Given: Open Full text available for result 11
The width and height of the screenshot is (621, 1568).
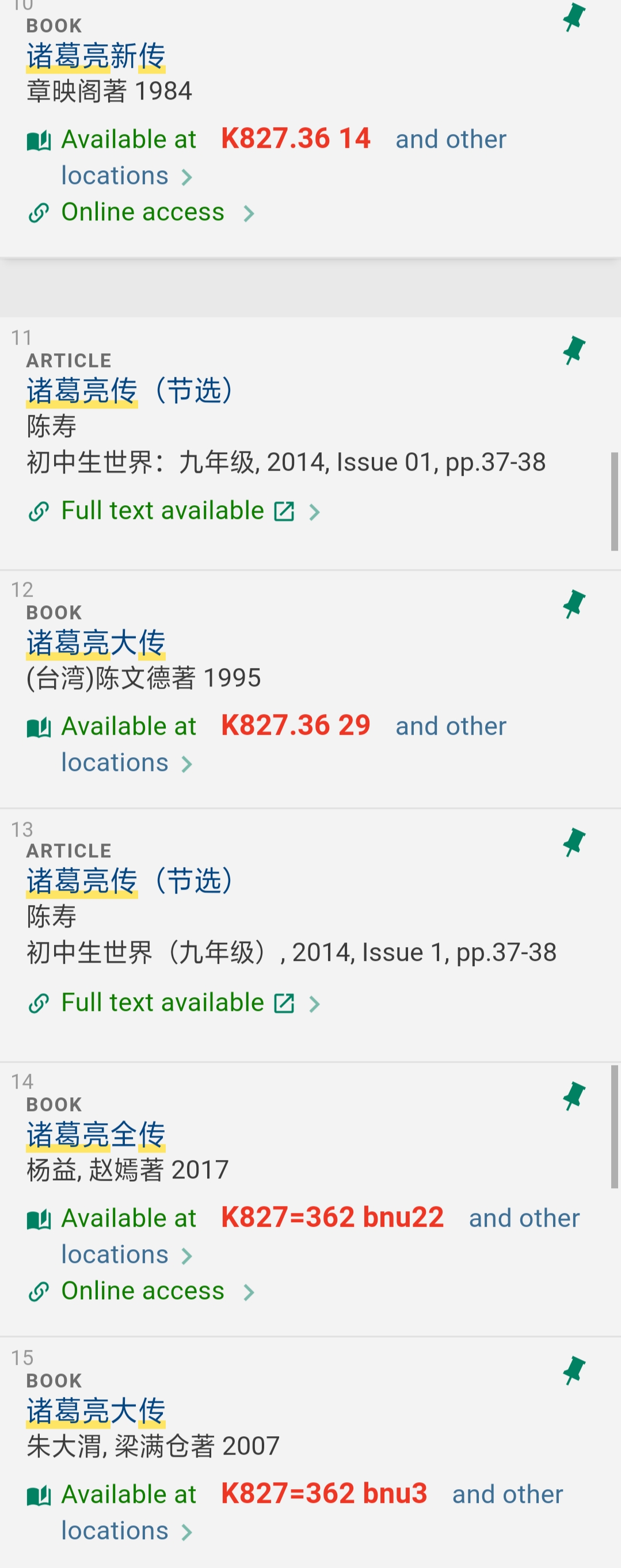Looking at the screenshot, I should click(163, 511).
